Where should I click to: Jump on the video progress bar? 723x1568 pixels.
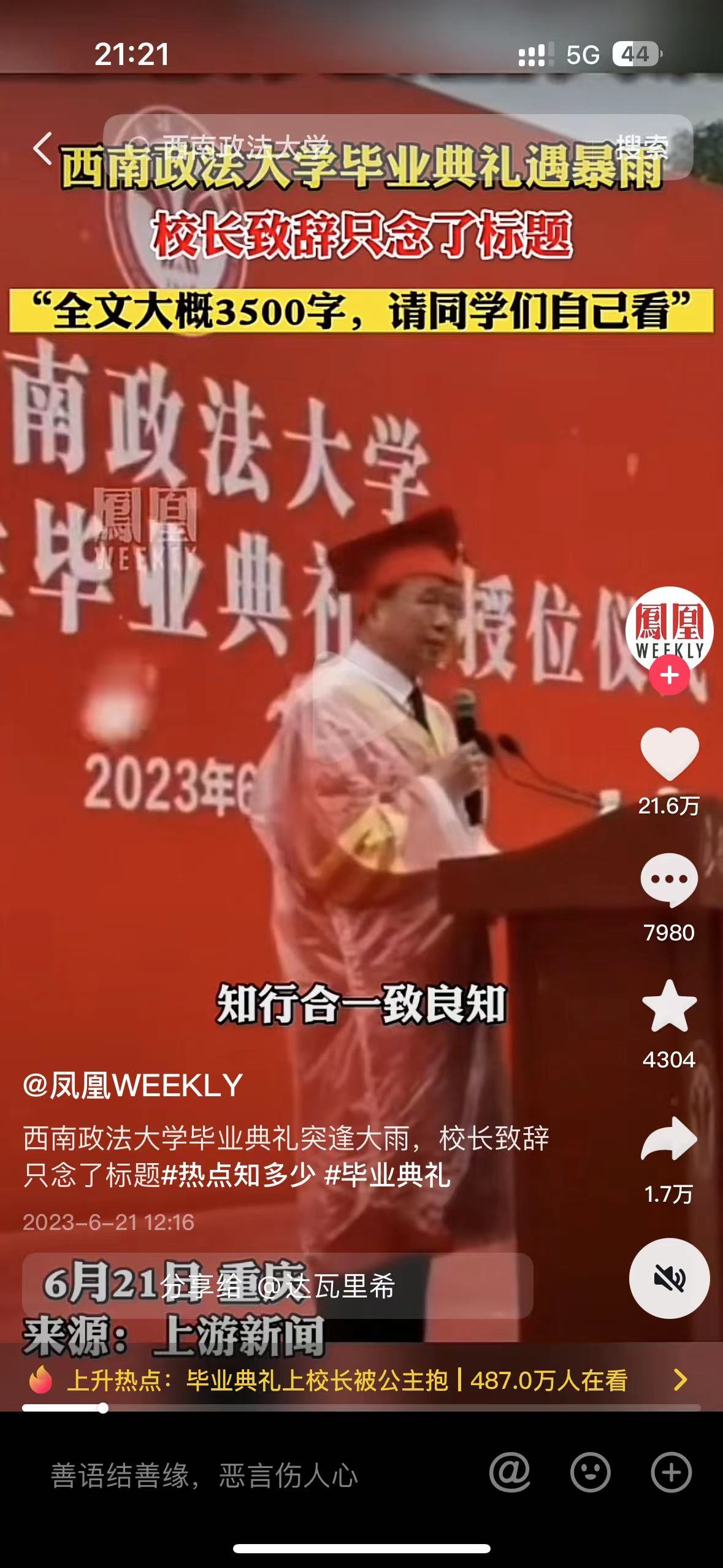(x=361, y=1408)
